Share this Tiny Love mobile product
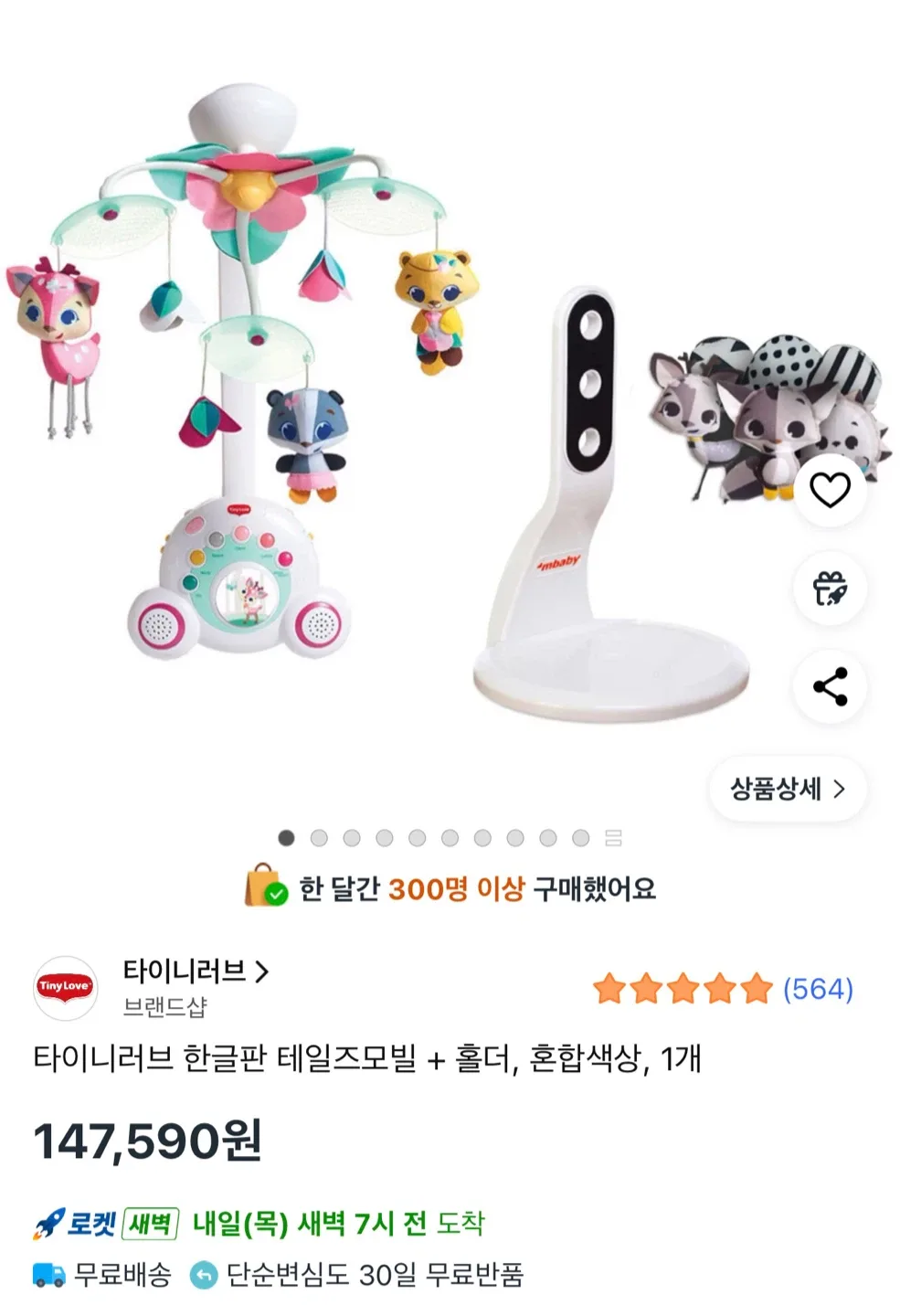The image size is (900, 1316). pyautogui.click(x=830, y=686)
